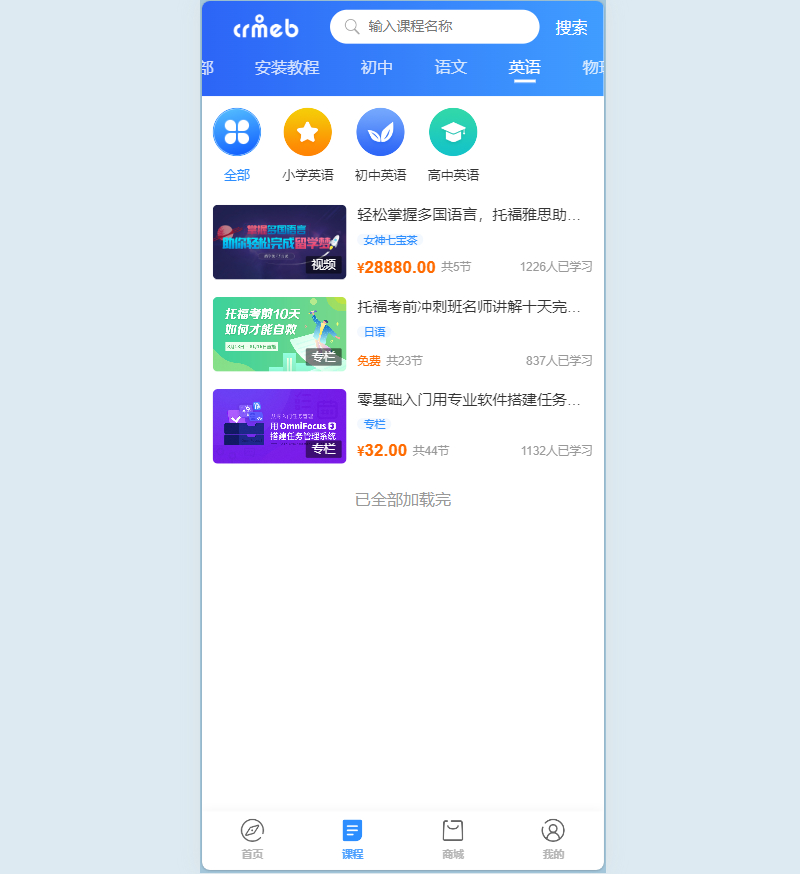Open the 零基础入门 OmniFocus course
The height and width of the screenshot is (874, 800).
coord(468,400)
